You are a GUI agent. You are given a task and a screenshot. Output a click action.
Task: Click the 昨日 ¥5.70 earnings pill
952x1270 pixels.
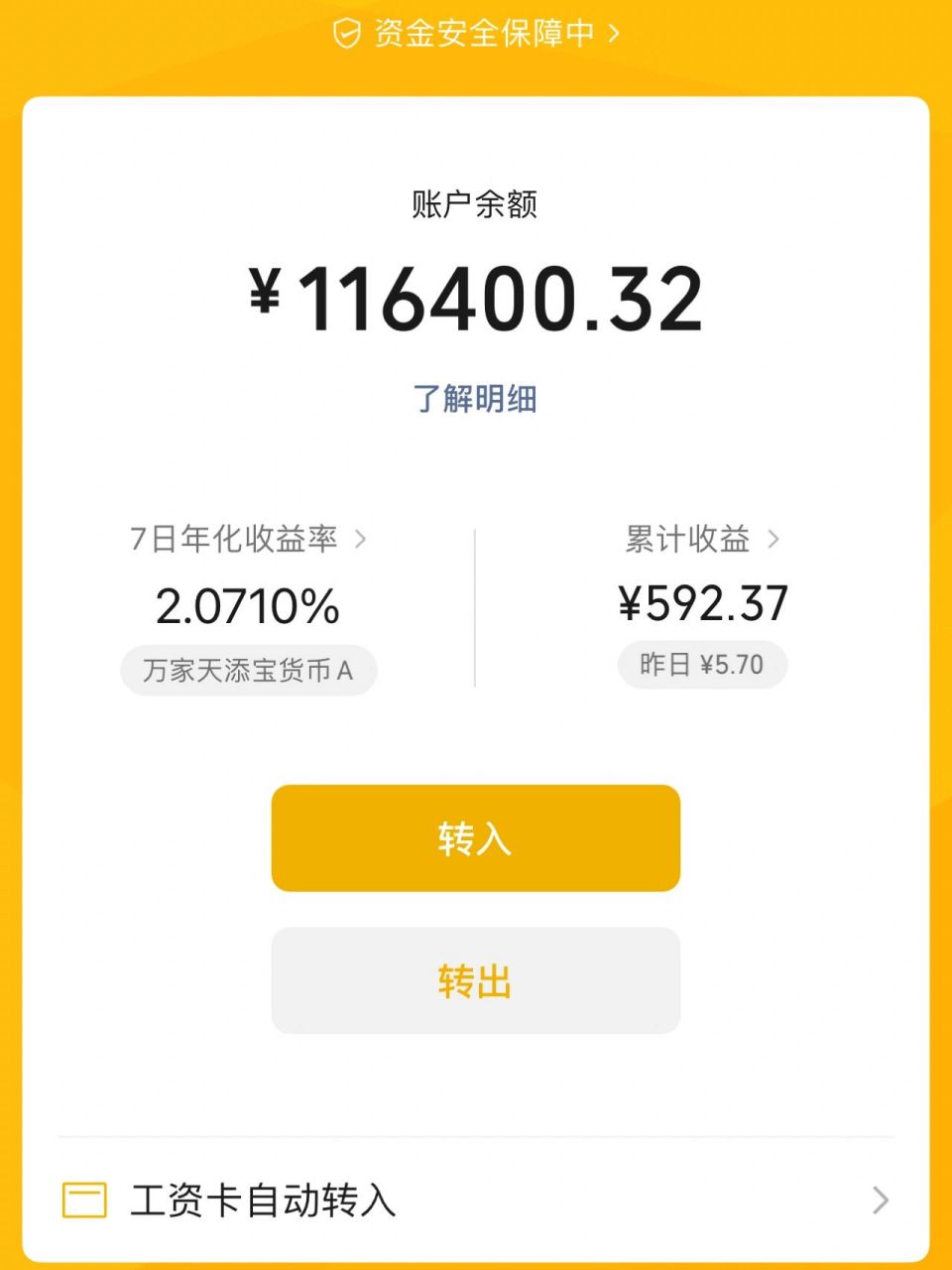703,665
